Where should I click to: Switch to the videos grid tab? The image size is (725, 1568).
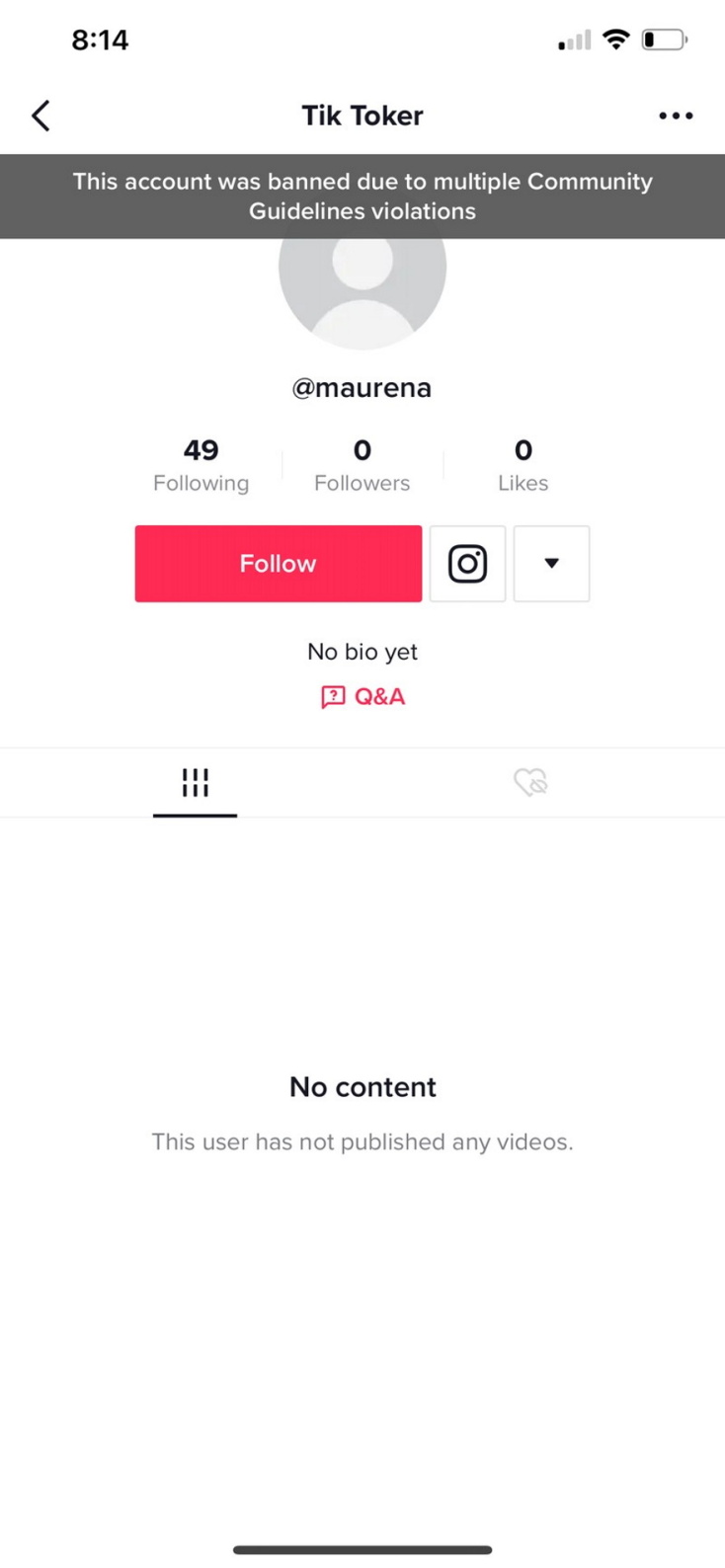pos(195,783)
